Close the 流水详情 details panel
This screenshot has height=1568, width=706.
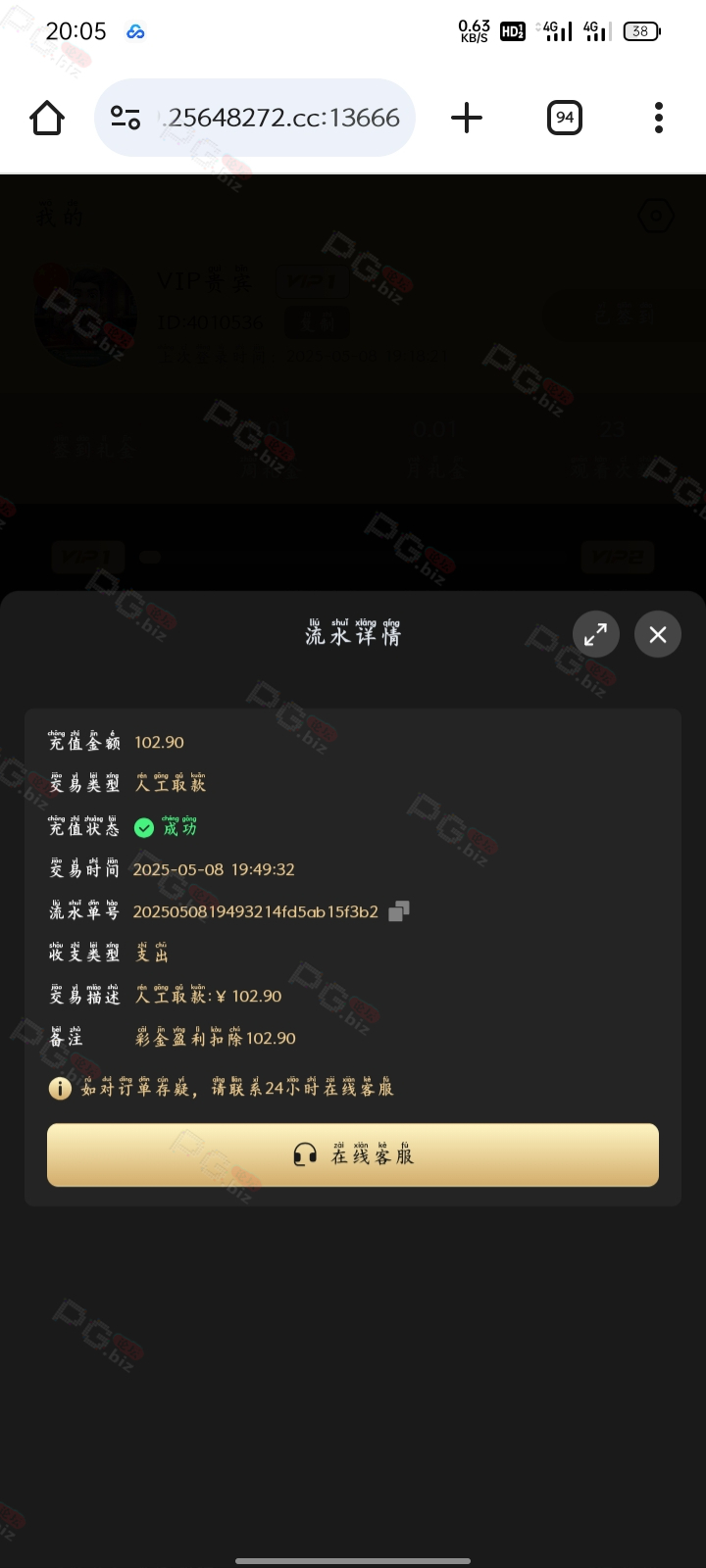click(x=658, y=635)
